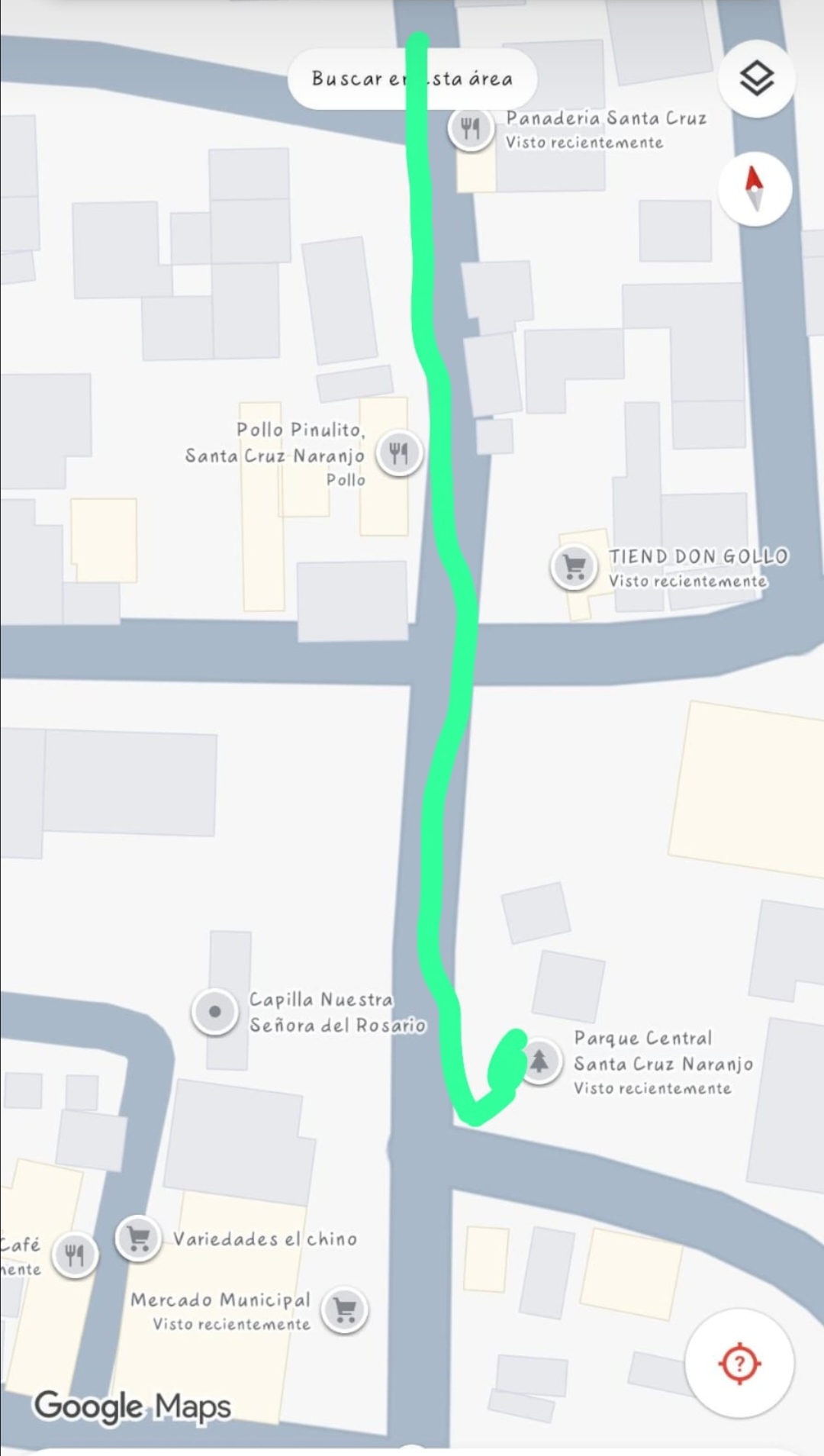Open the Panadería Santa Cruz place marker
The width and height of the screenshot is (824, 1456).
(x=471, y=129)
